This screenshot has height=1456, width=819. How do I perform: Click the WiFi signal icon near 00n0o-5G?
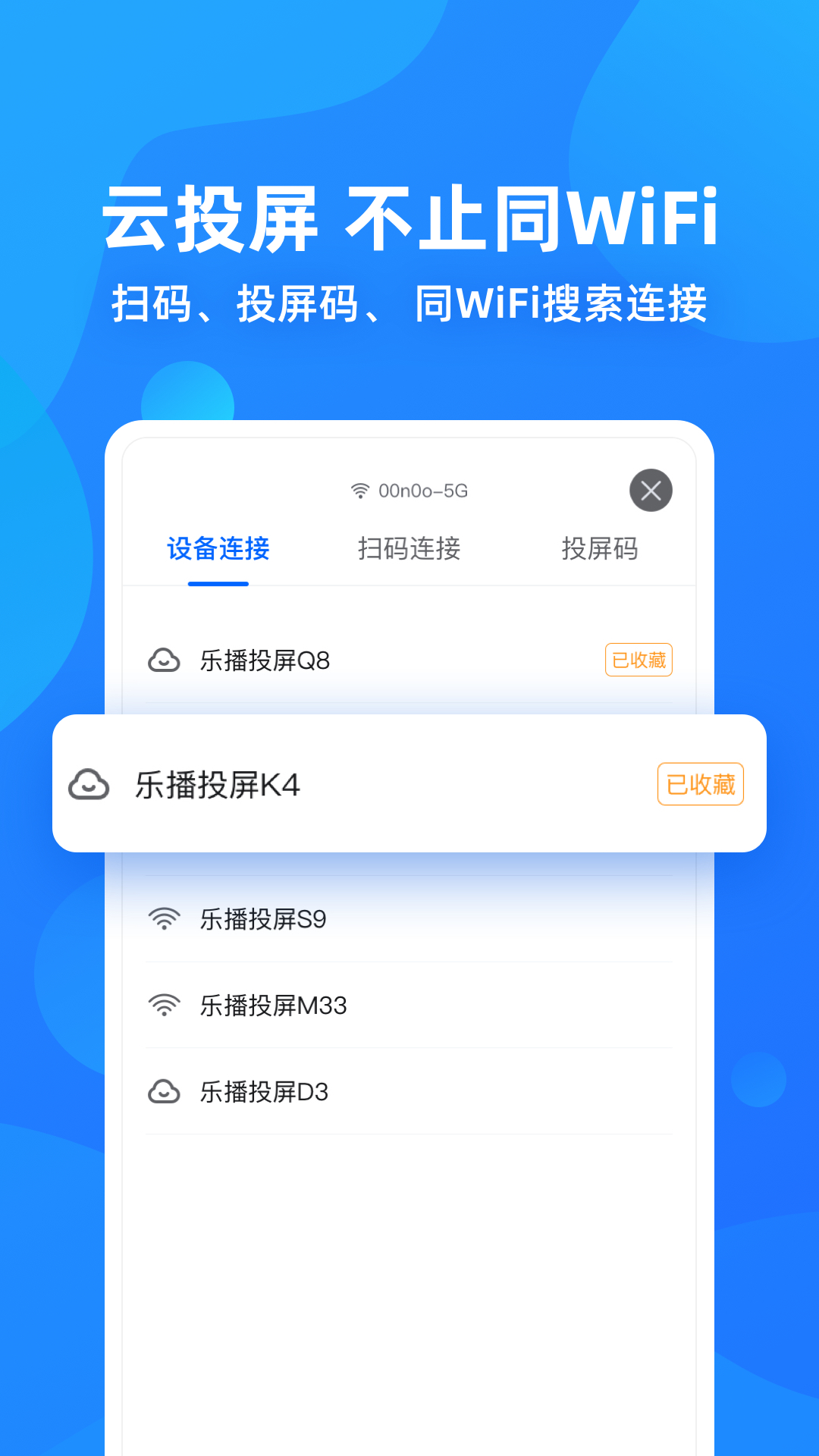[x=358, y=490]
